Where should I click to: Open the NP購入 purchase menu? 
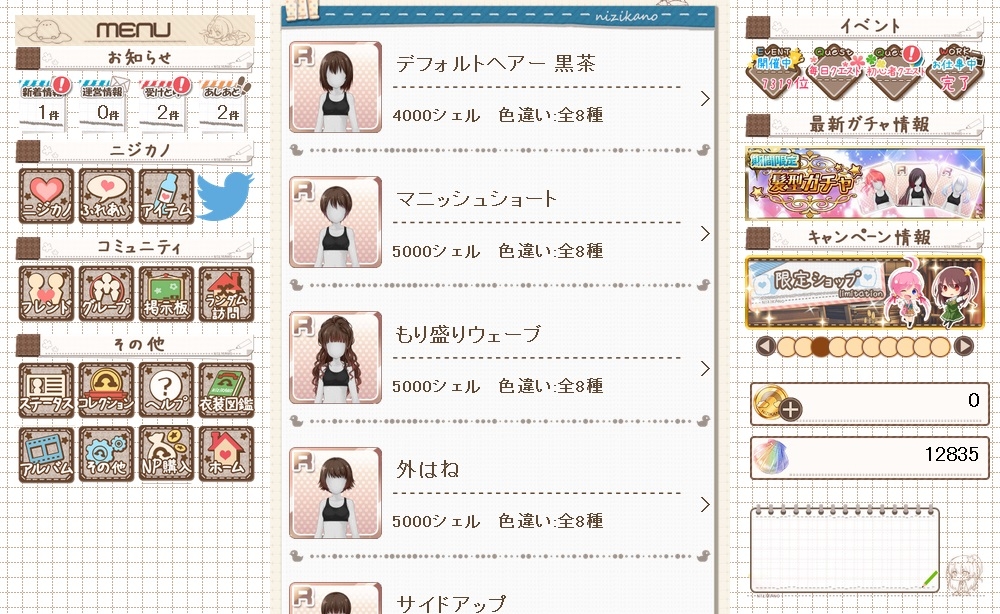pos(166,454)
